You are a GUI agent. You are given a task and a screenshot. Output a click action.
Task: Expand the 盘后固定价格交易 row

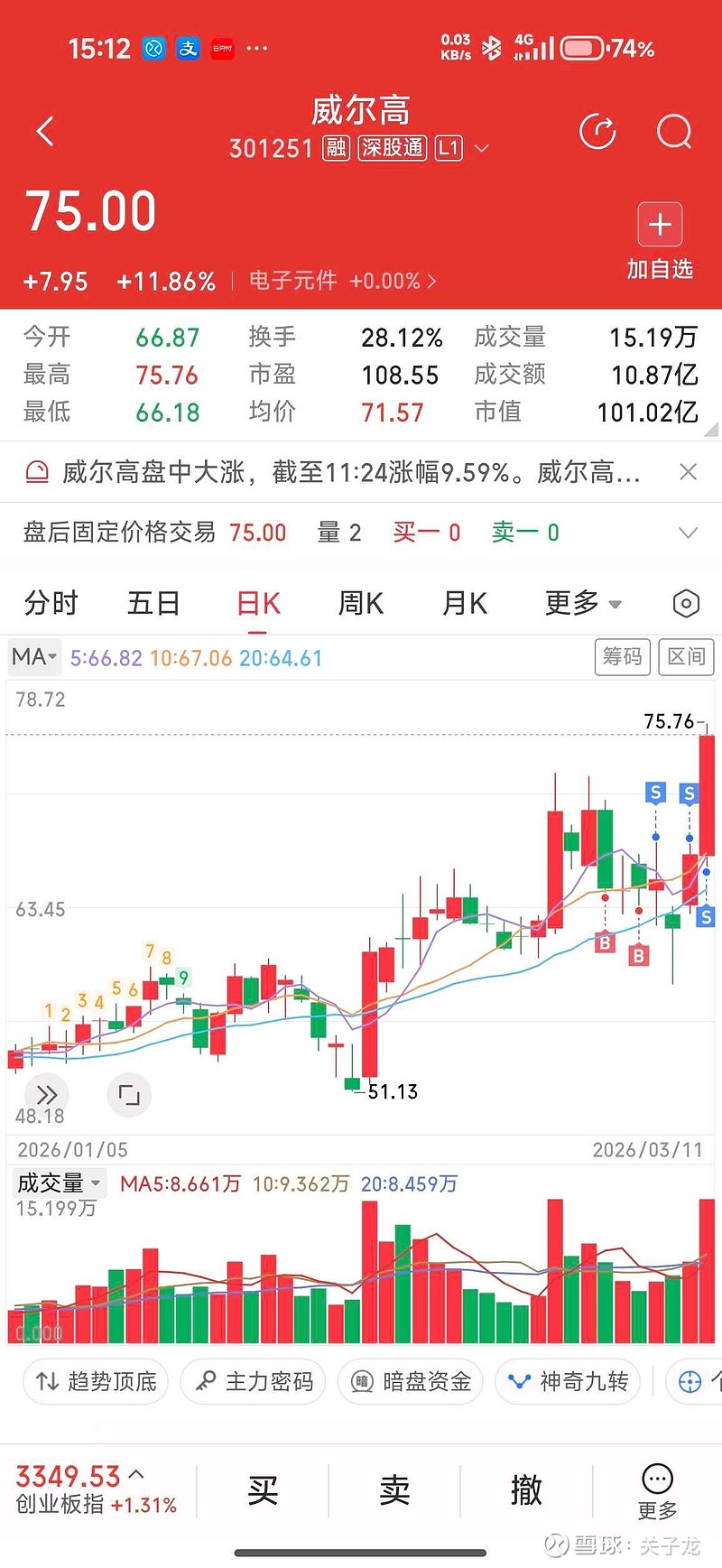click(688, 533)
